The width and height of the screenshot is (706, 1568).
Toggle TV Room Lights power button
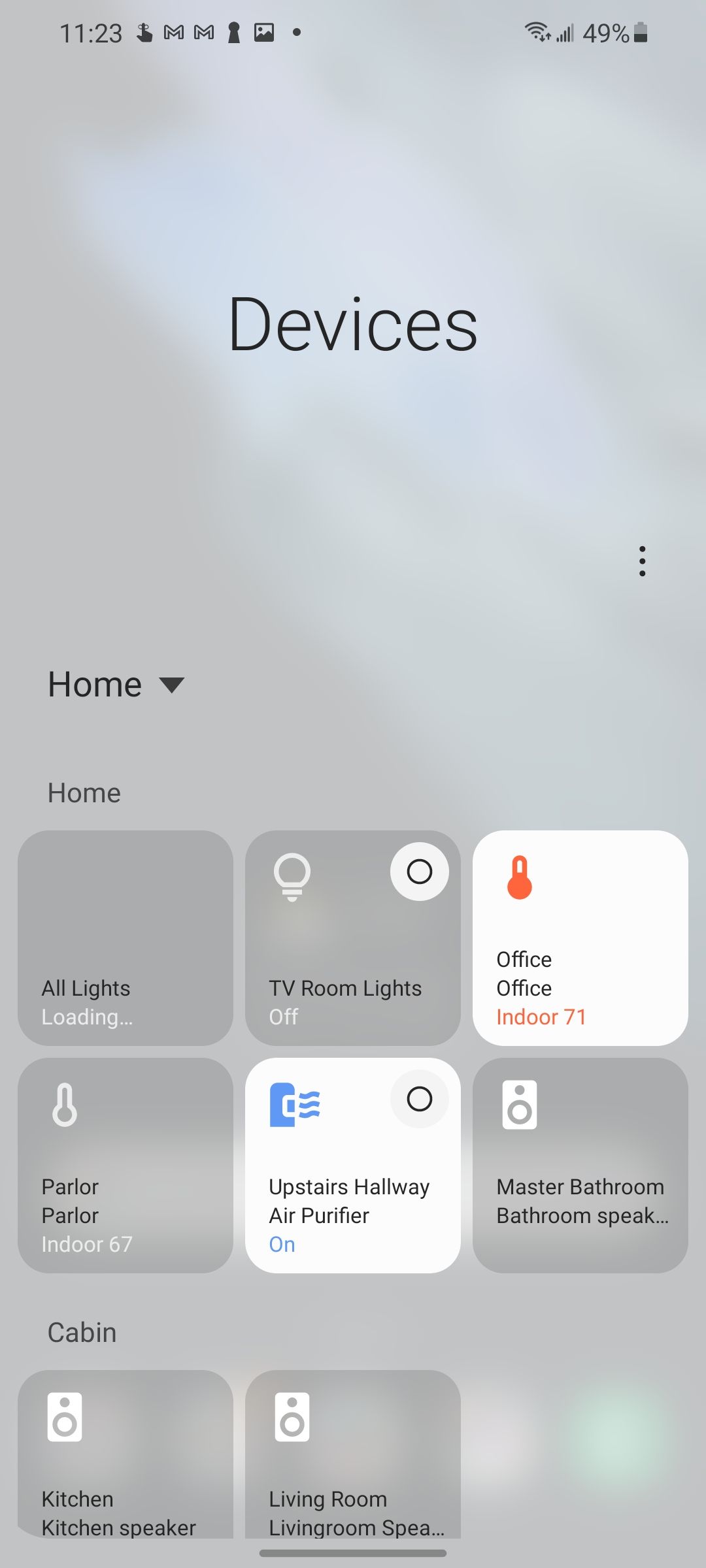[x=419, y=872]
